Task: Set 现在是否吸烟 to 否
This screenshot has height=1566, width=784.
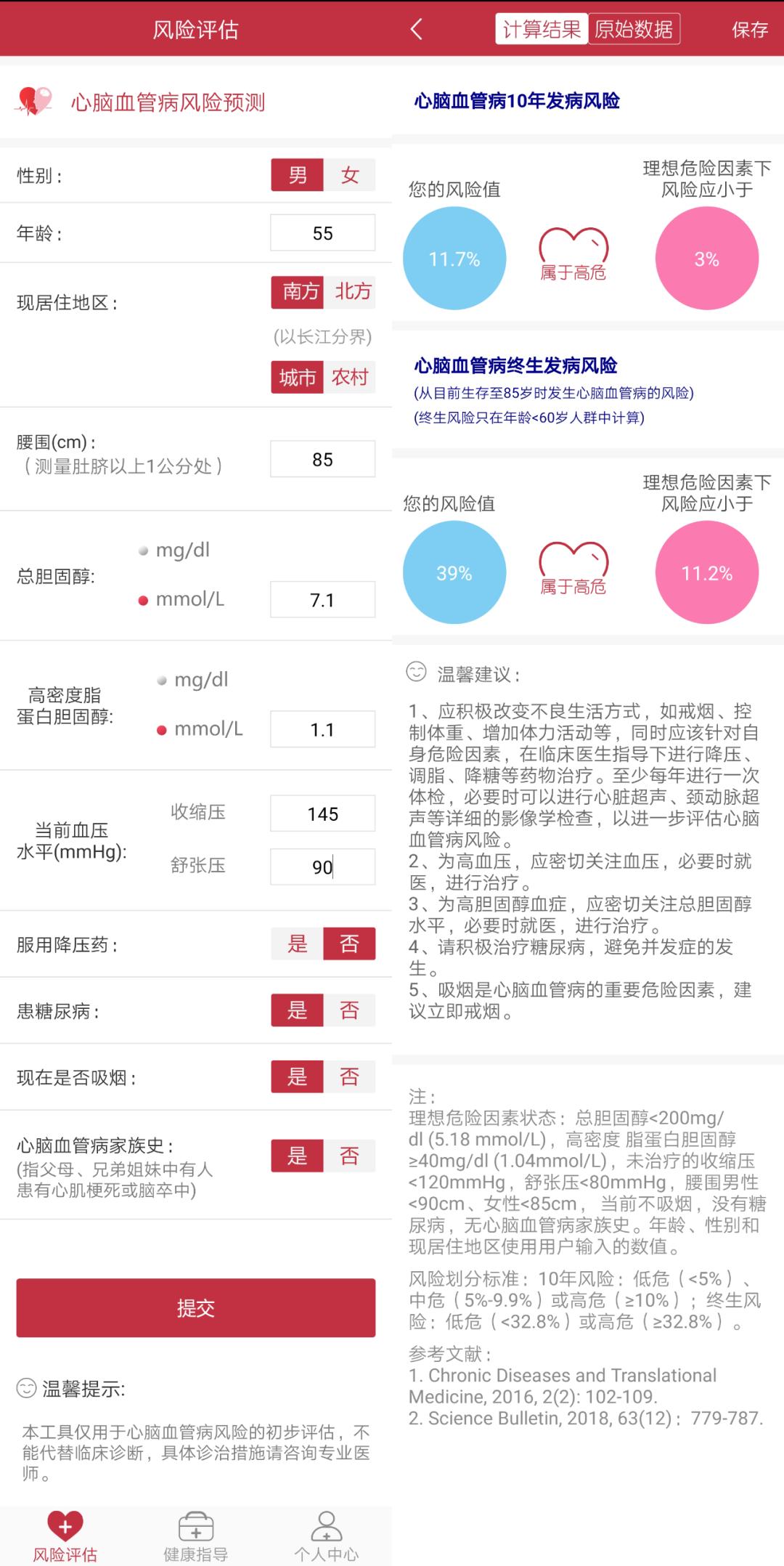Action: 349,1077
